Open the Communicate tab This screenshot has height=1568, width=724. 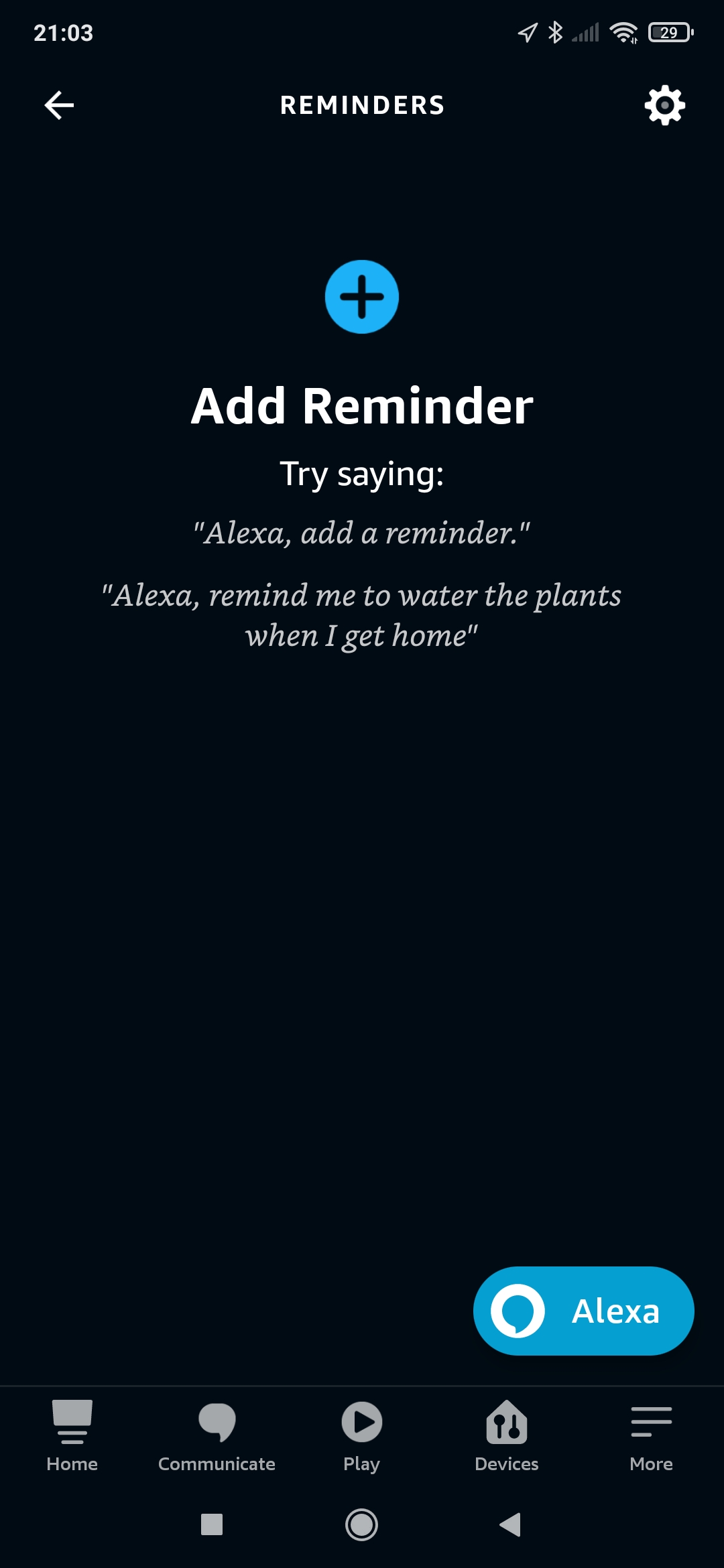pos(217,1435)
